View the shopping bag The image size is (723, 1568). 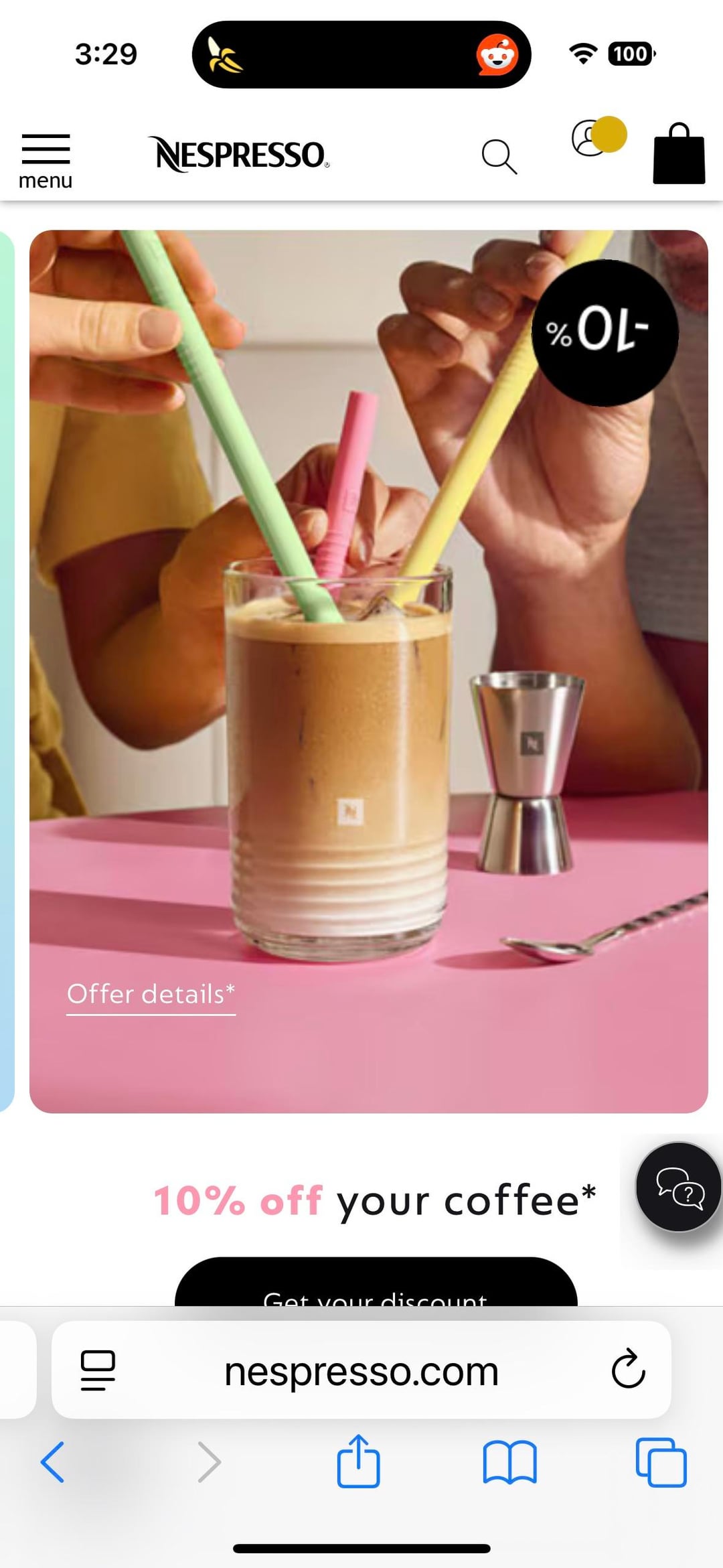[x=679, y=154]
